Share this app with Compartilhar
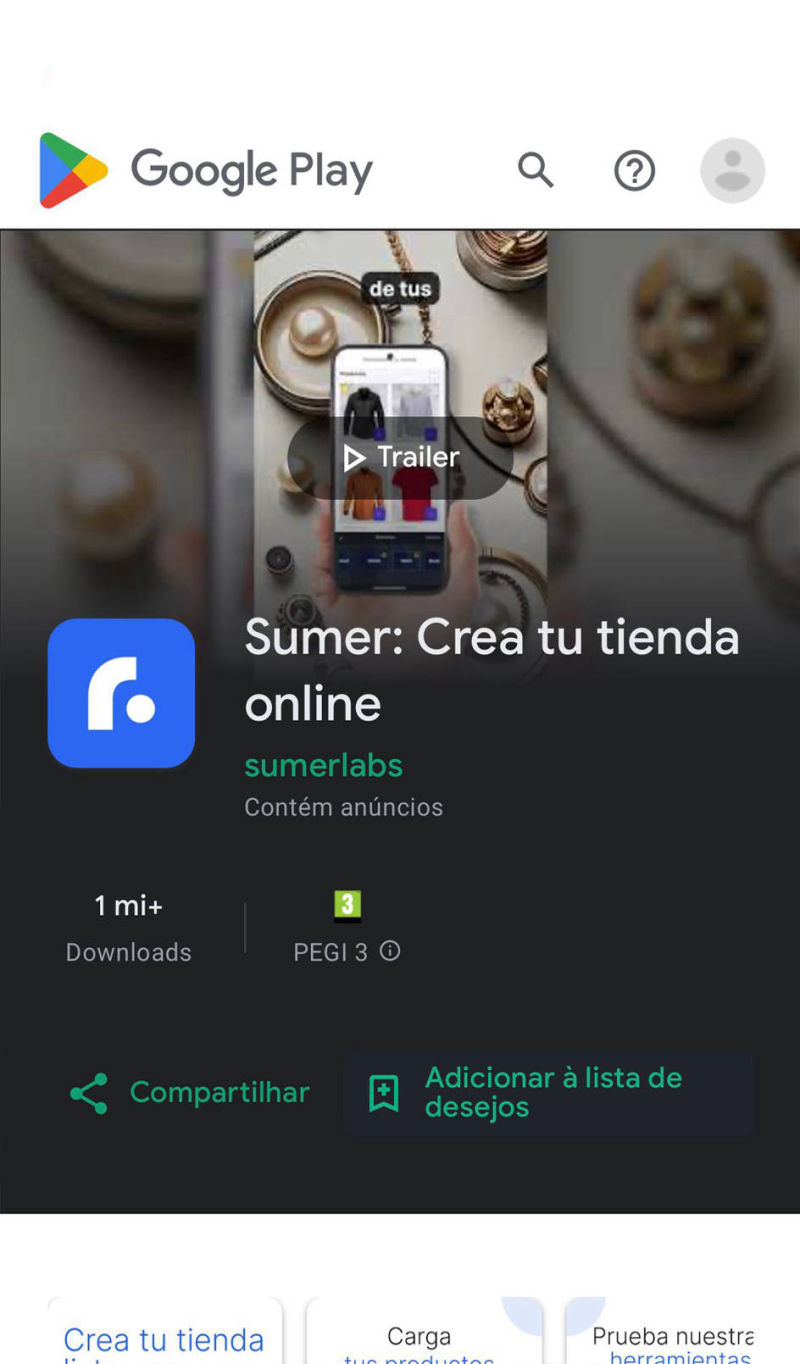The width and height of the screenshot is (800, 1364). pos(190,1093)
